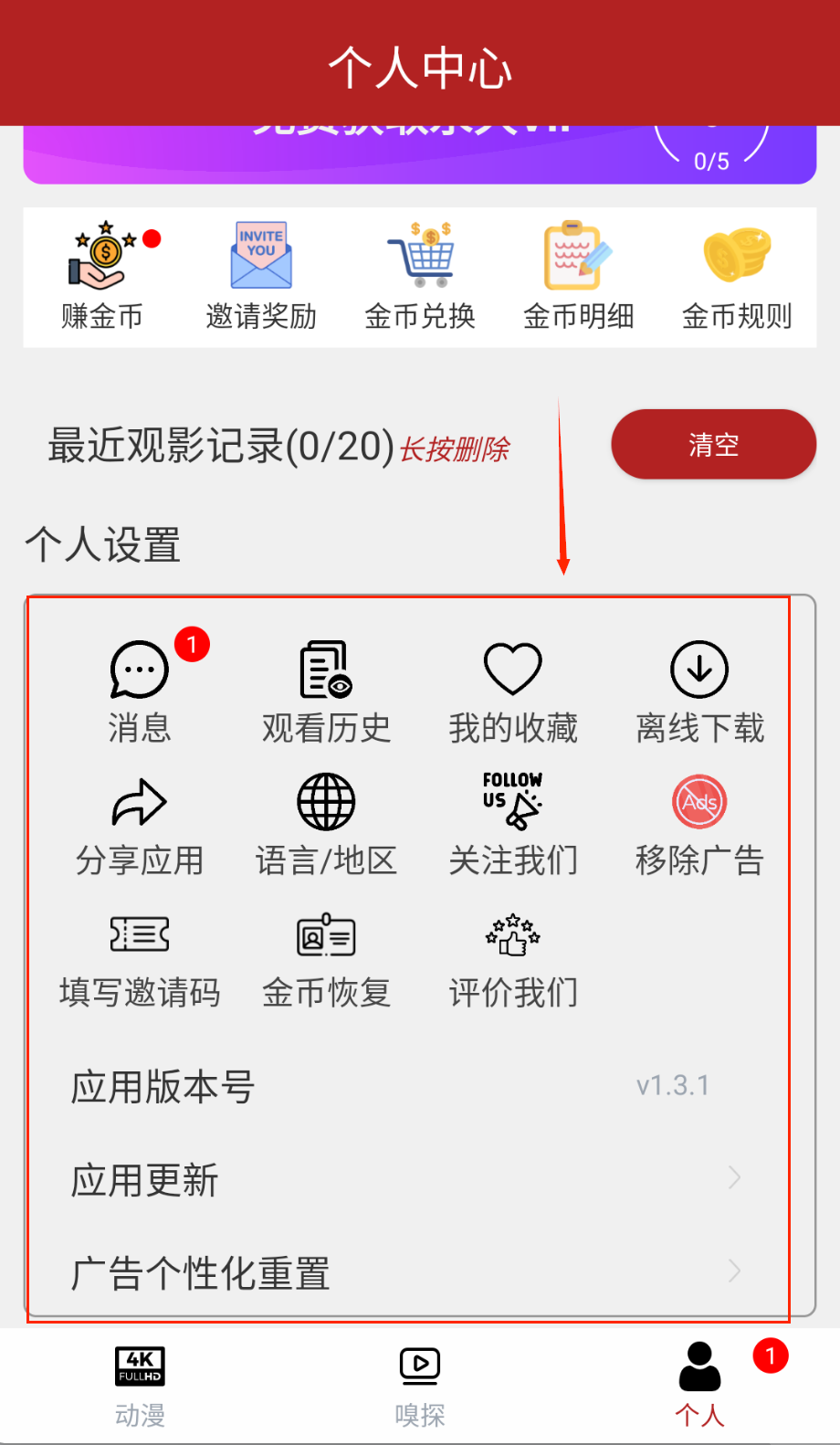Open 邀请奖励 invite rewards
Image resolution: width=840 pixels, height=1445 pixels.
point(261,276)
